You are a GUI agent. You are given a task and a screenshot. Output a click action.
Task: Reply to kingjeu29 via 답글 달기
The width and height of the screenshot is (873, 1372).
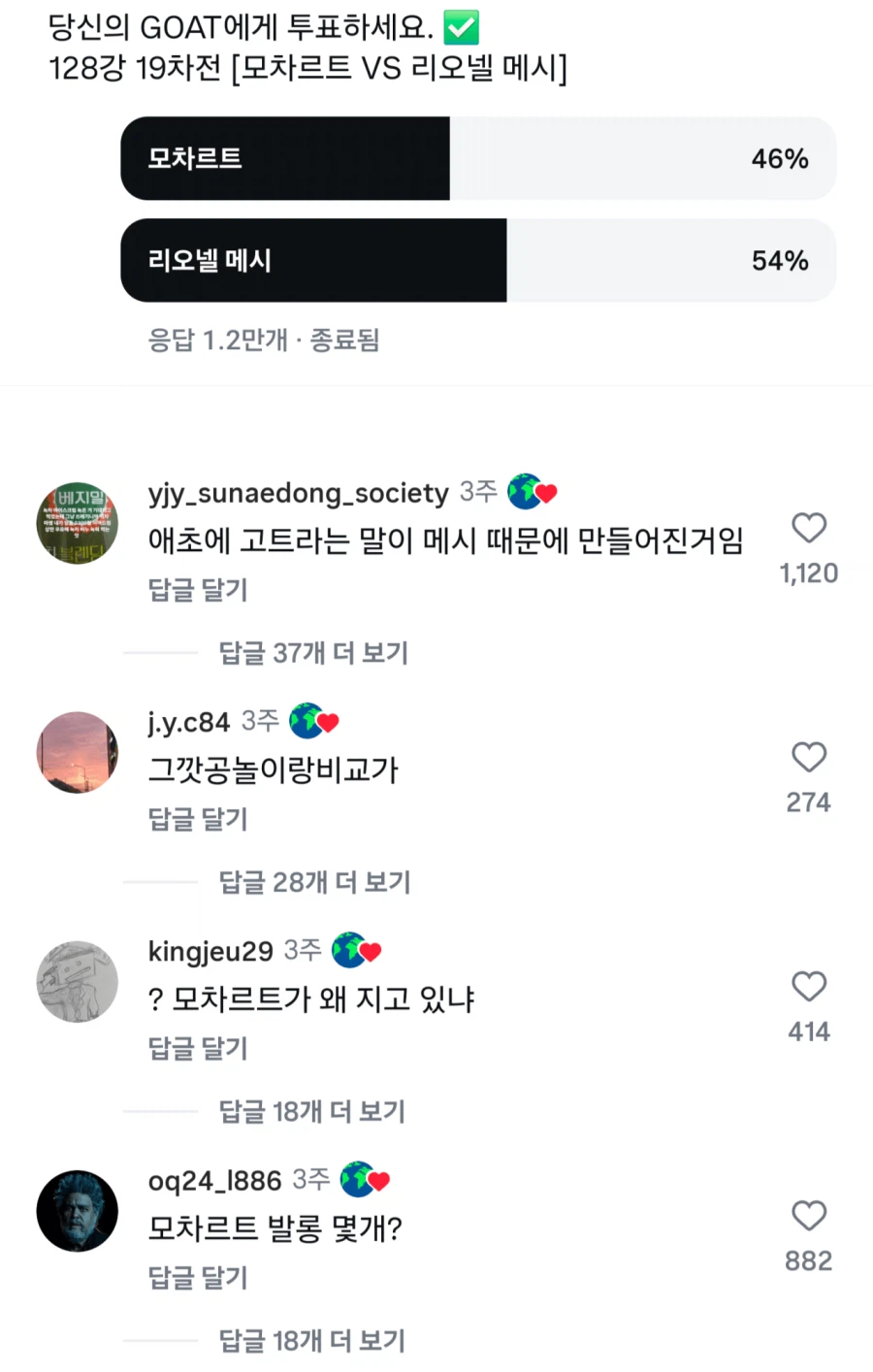coord(197,1049)
